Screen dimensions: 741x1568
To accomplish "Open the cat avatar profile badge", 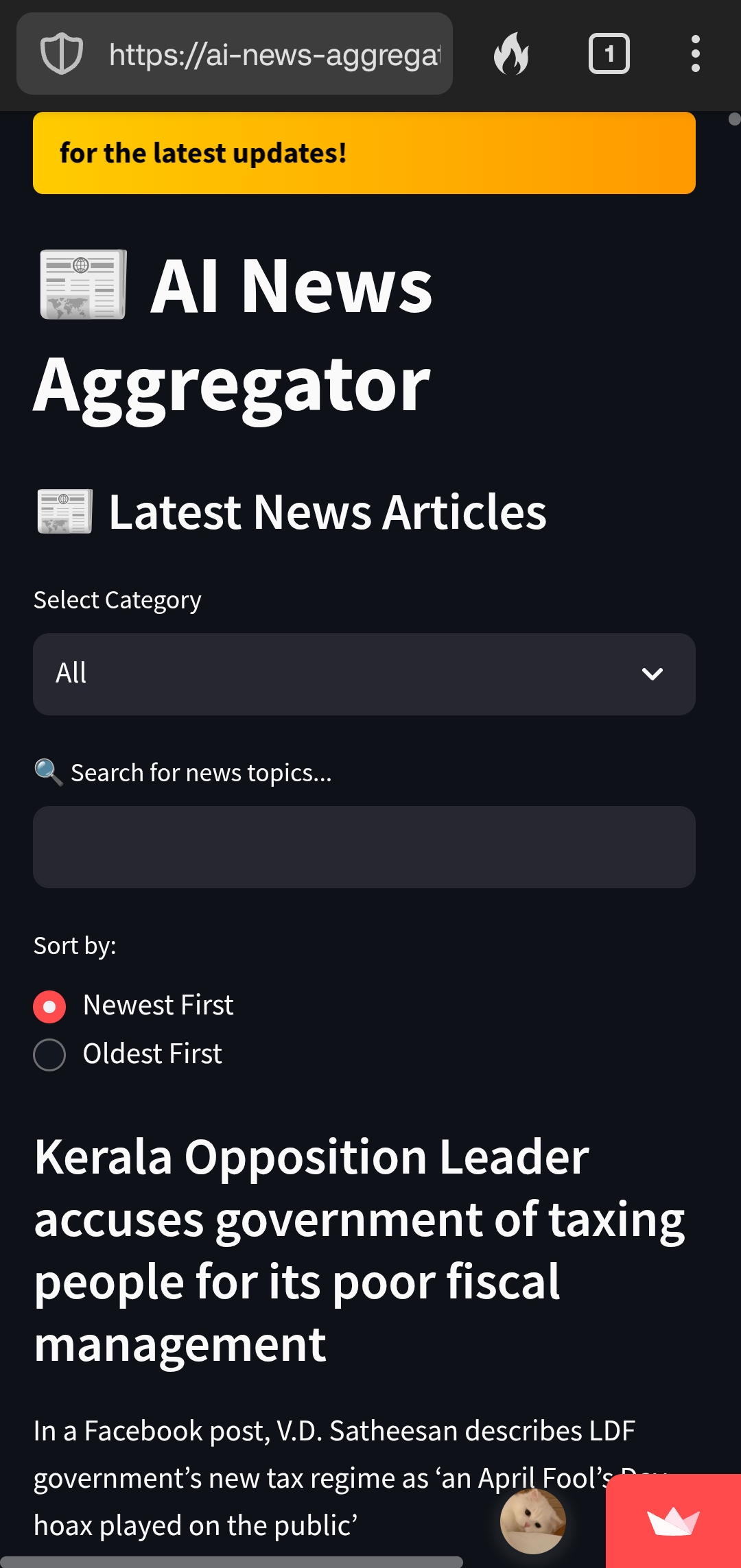I will [533, 1521].
